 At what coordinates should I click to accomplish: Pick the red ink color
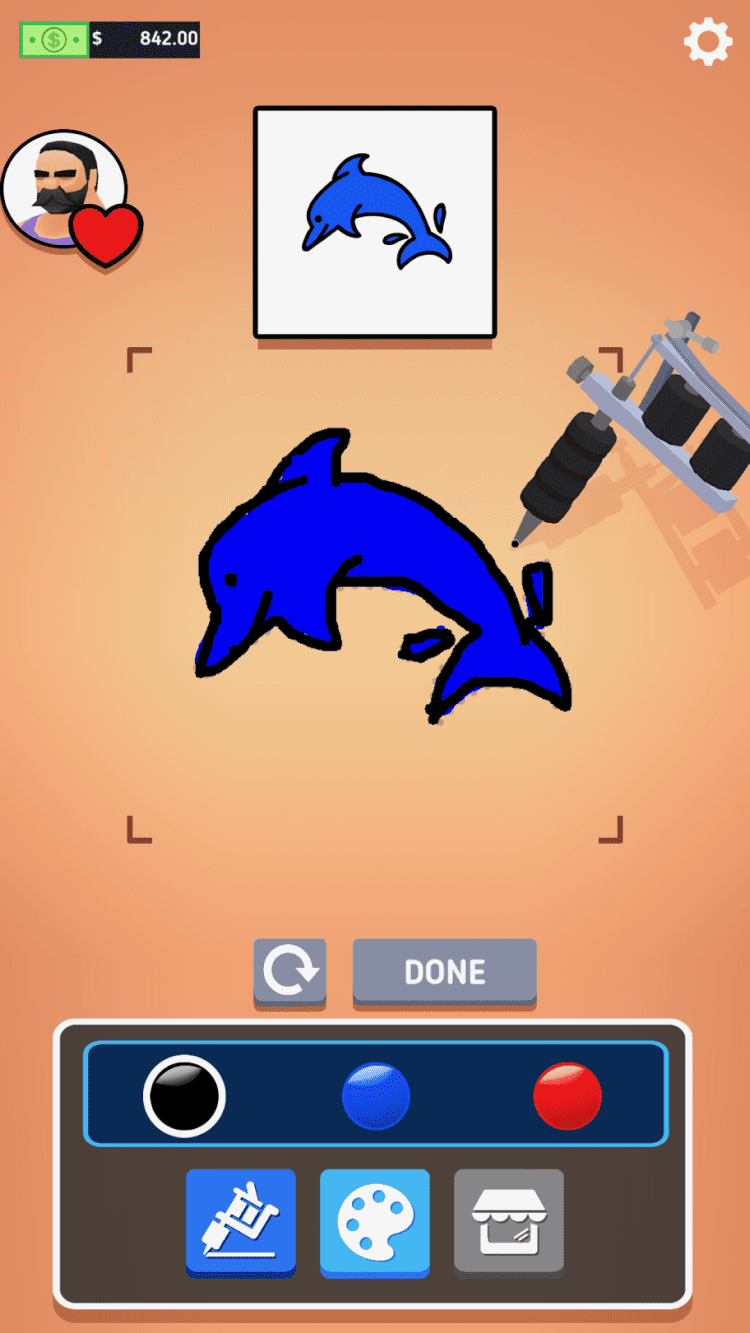coord(567,1096)
